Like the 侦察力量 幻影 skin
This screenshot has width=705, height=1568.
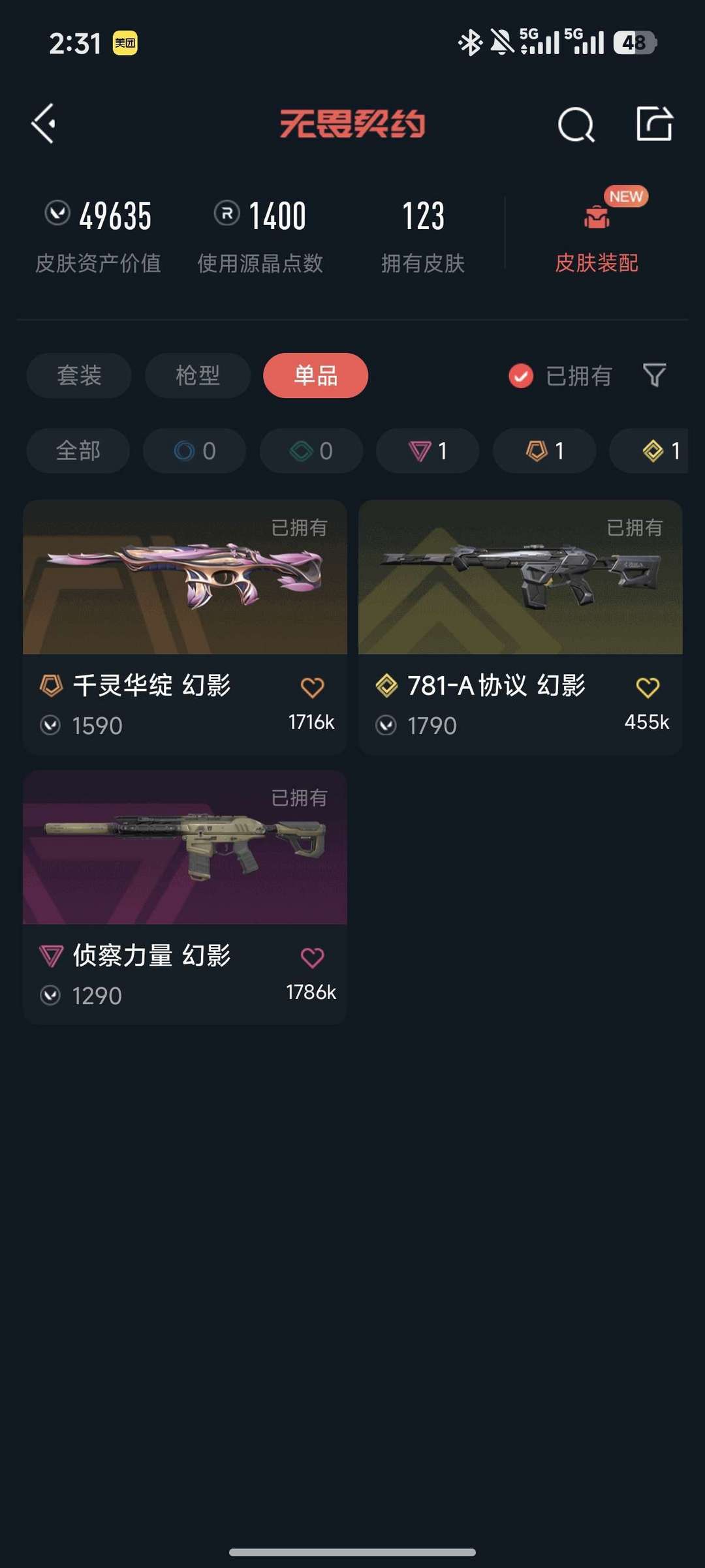click(312, 957)
